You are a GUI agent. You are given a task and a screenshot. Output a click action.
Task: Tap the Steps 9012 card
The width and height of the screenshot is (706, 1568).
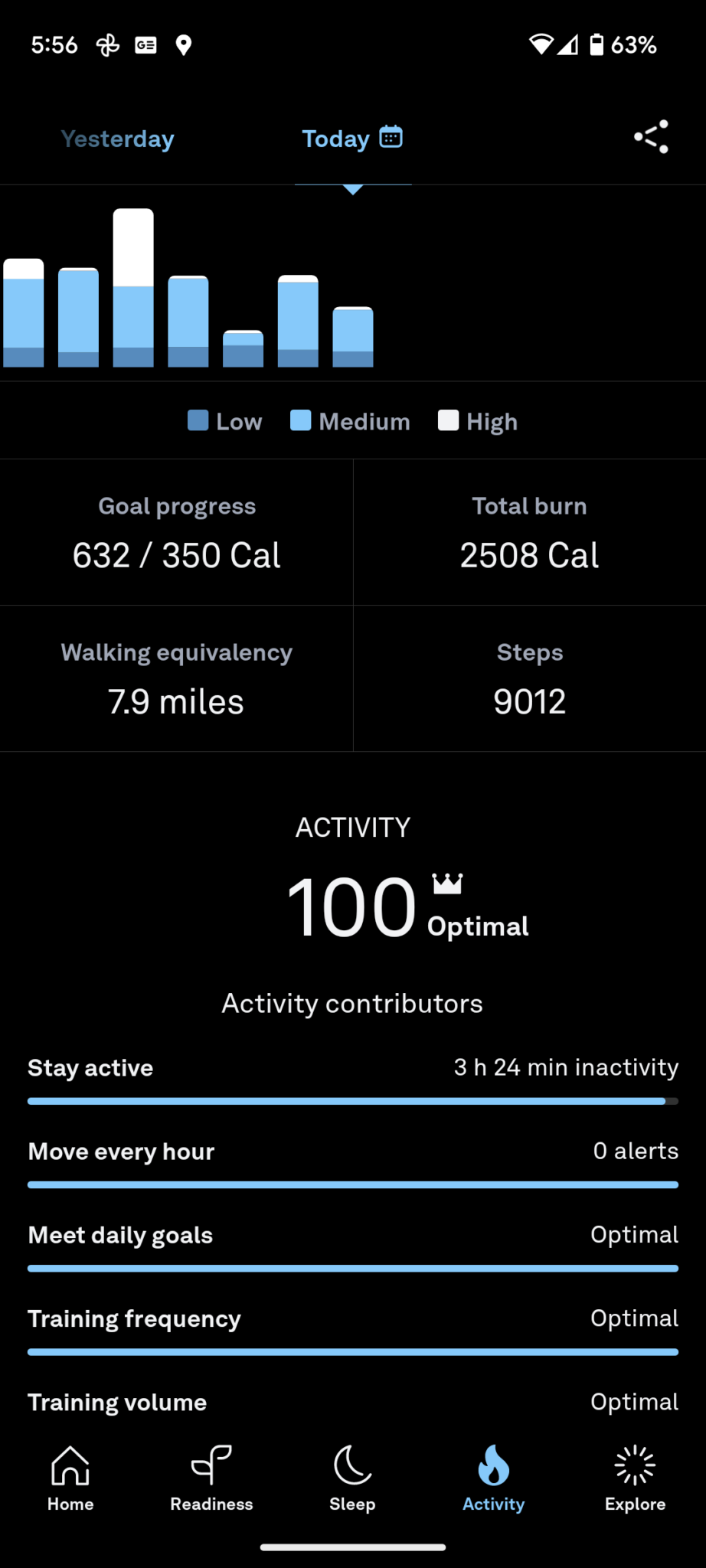(530, 679)
